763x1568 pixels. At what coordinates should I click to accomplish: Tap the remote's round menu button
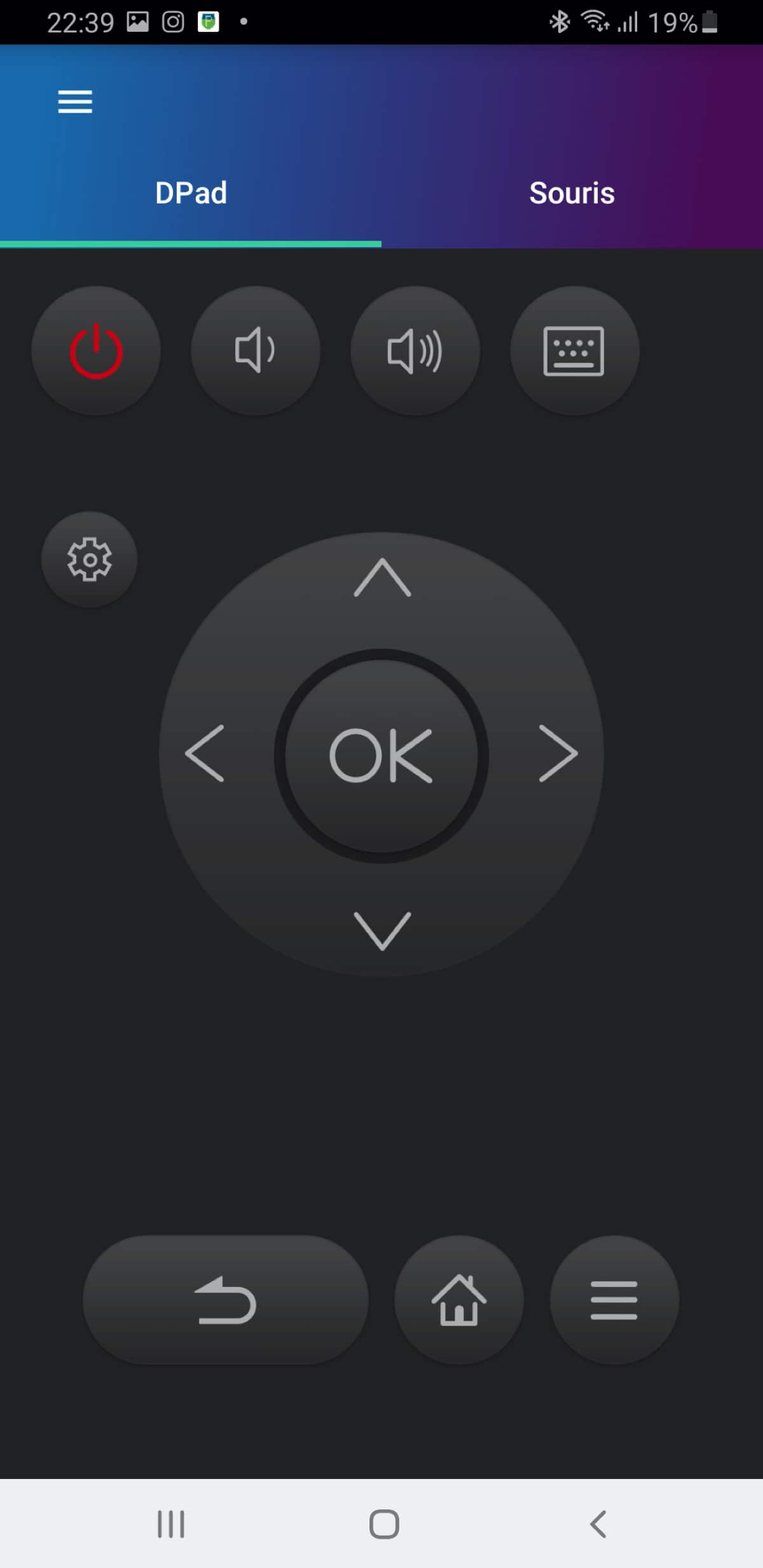click(x=614, y=1300)
